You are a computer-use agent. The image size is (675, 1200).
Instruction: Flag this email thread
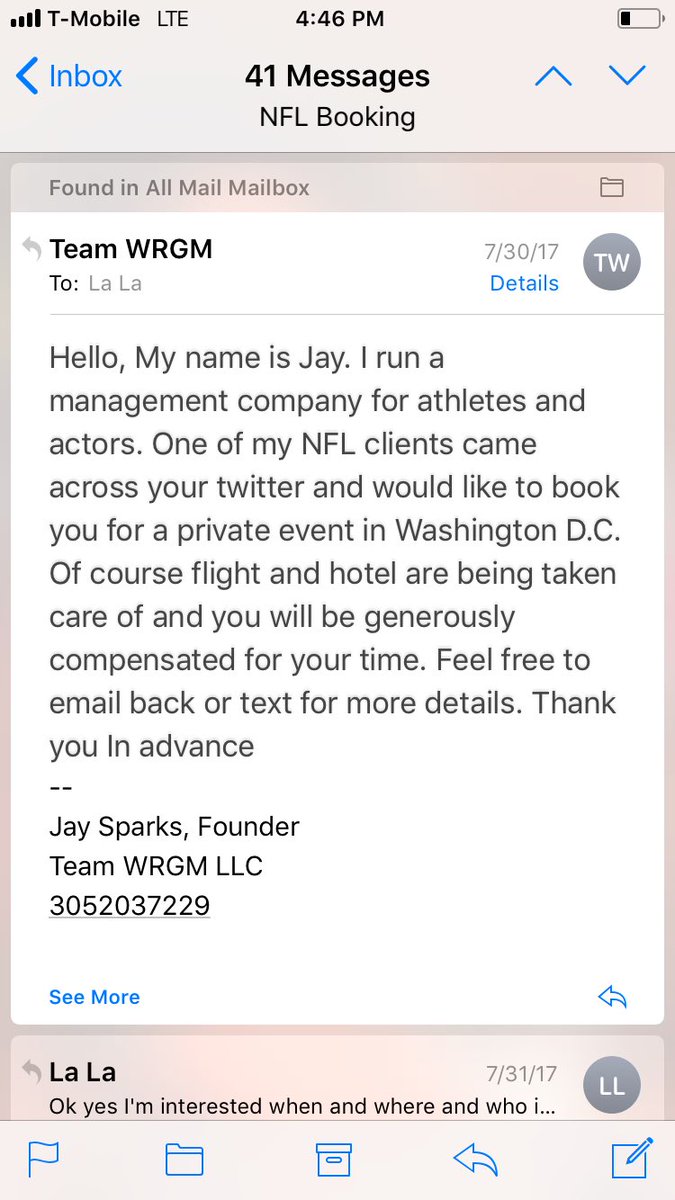[43, 1158]
